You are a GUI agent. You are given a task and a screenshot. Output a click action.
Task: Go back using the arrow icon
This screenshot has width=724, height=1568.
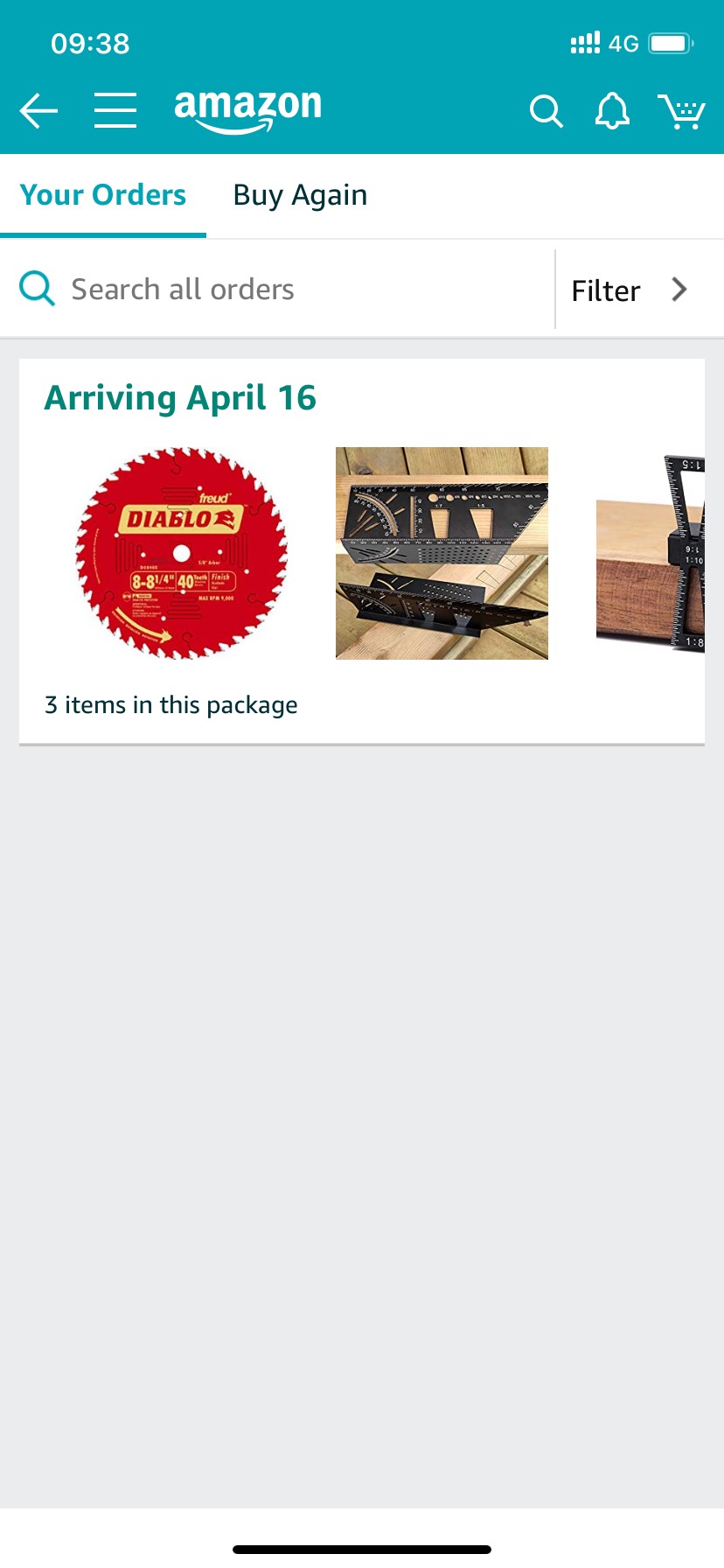[x=38, y=111]
